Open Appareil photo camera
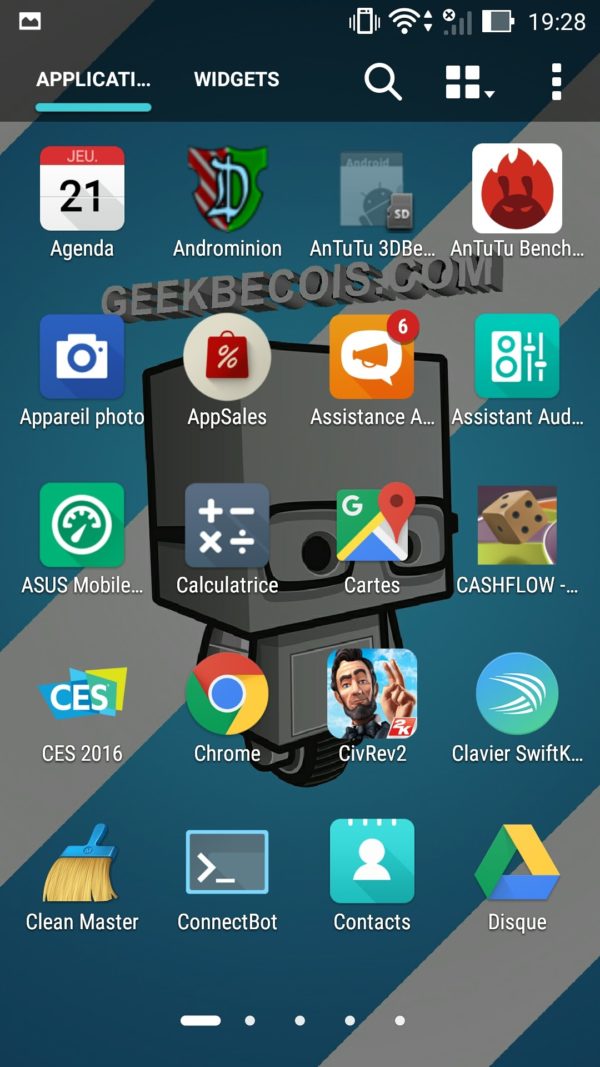This screenshot has height=1067, width=600. [x=82, y=357]
